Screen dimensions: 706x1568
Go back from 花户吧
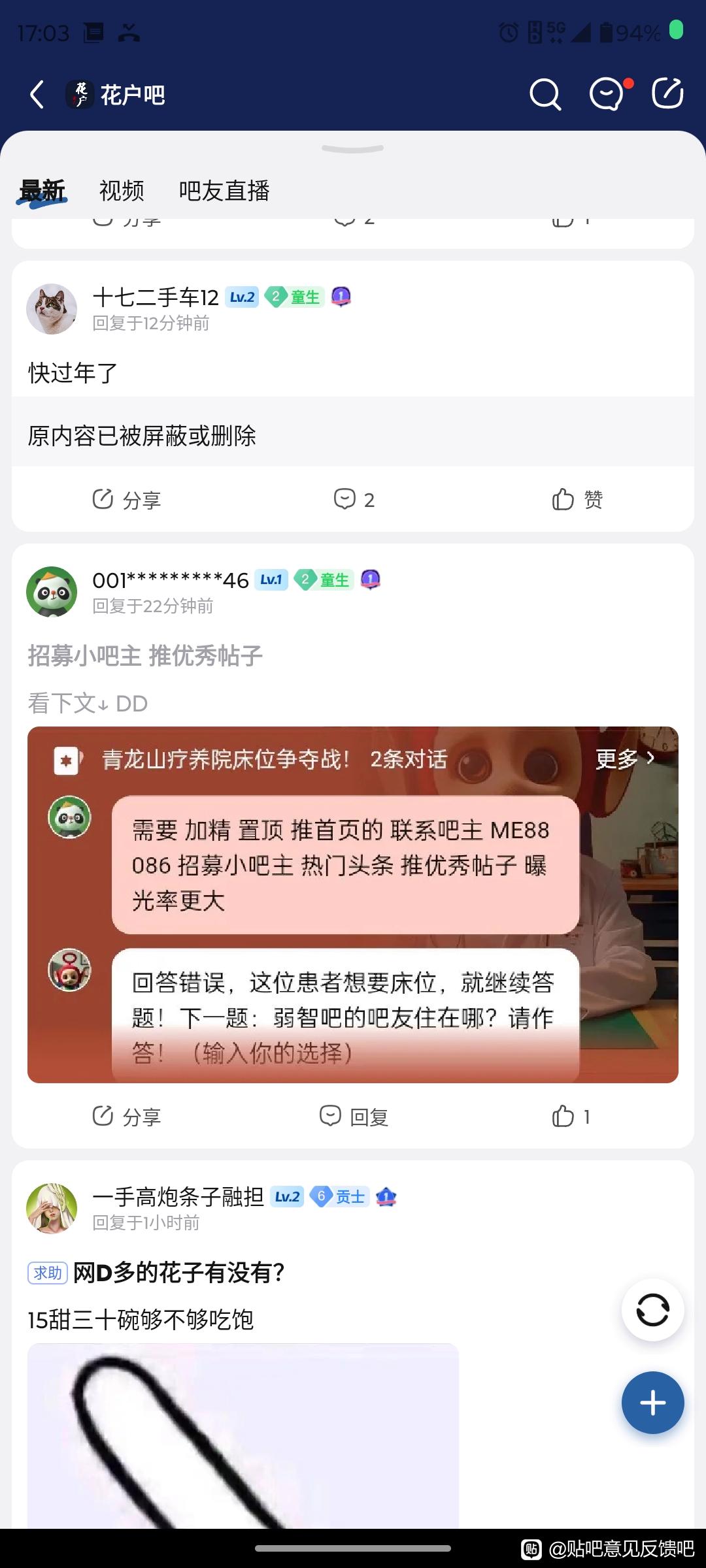37,95
